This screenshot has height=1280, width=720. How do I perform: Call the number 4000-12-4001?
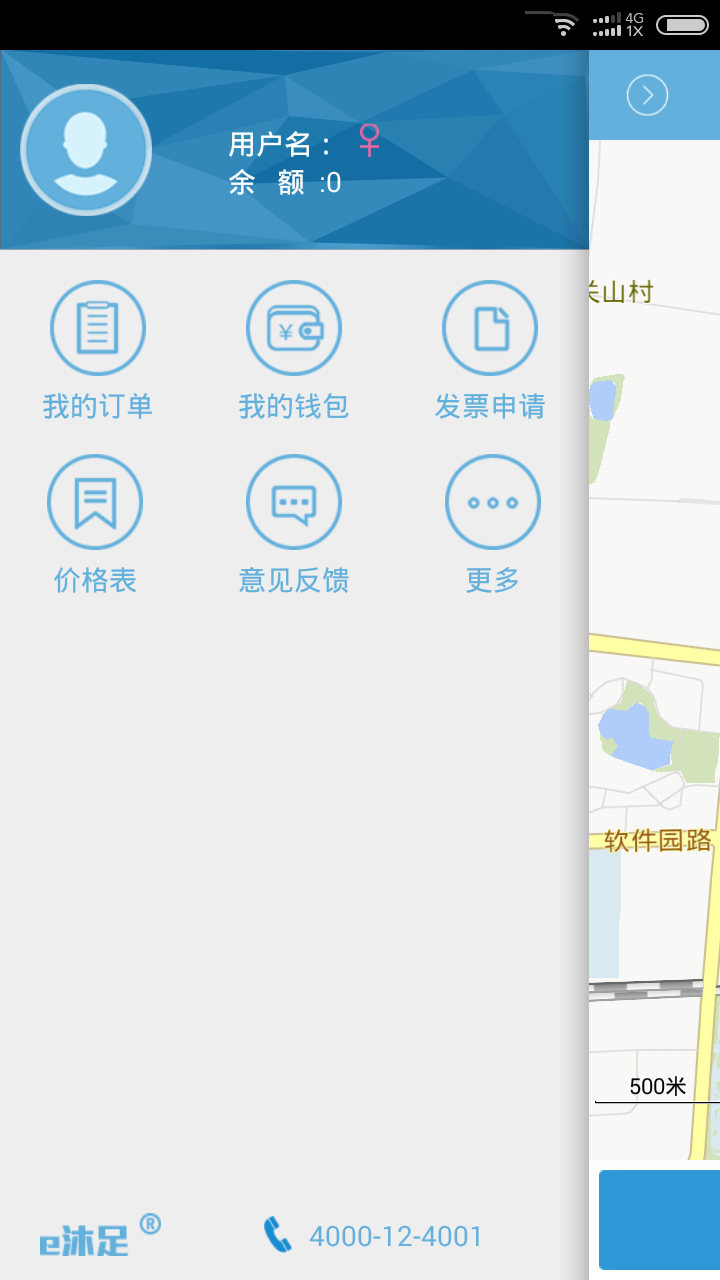coord(396,1236)
